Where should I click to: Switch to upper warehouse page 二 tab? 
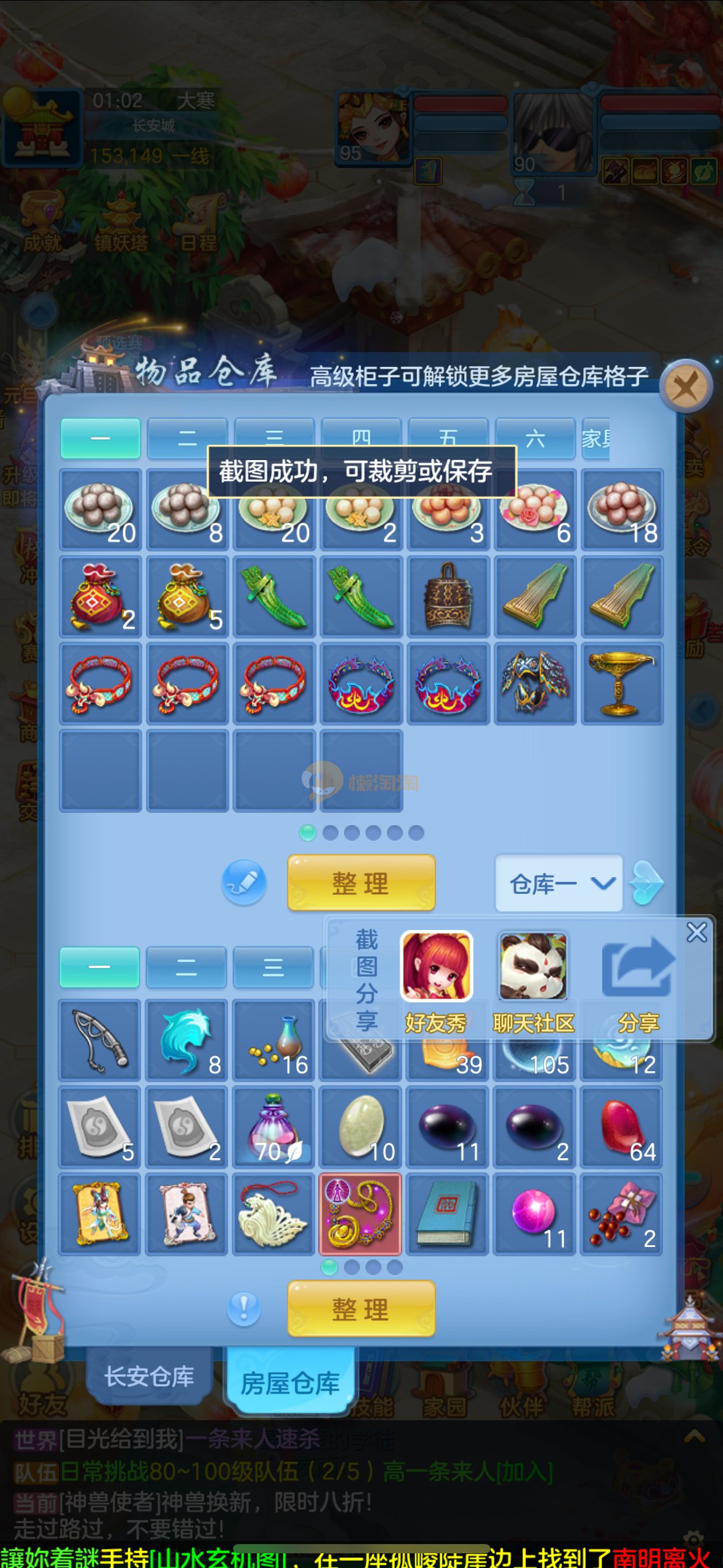[187, 438]
